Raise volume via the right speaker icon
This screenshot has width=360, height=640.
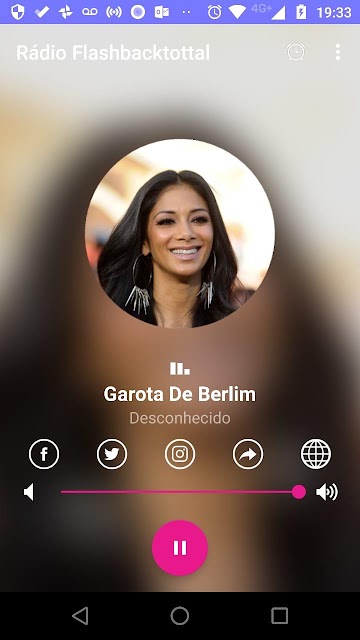pyautogui.click(x=327, y=492)
